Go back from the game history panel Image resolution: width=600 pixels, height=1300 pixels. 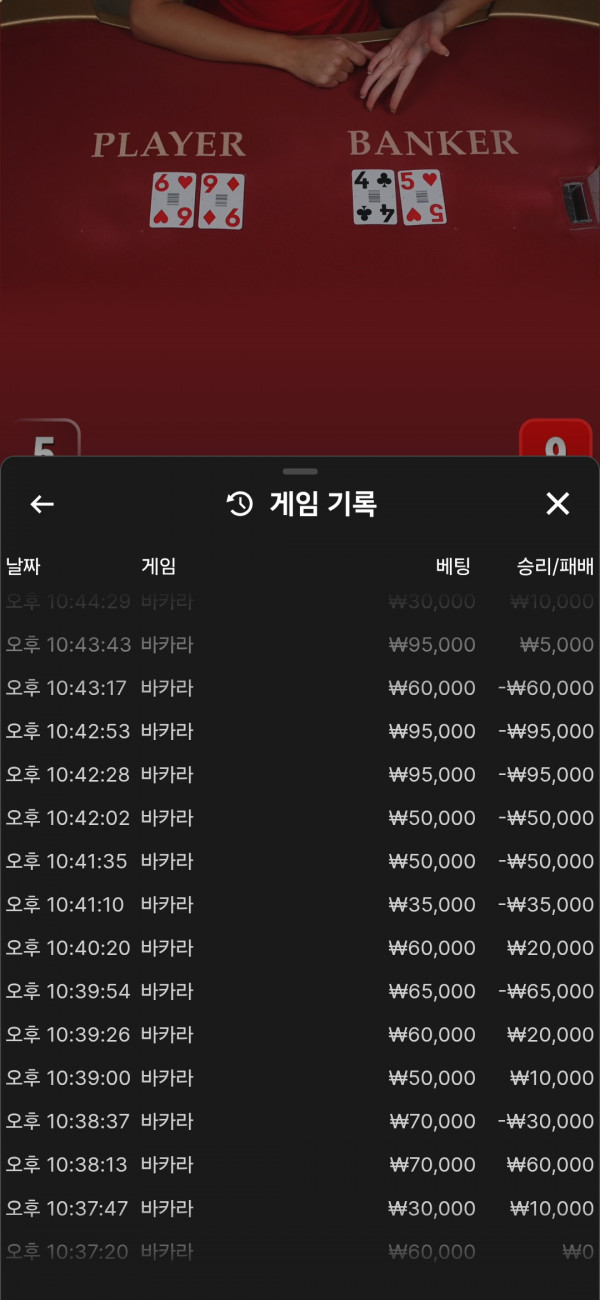coord(42,504)
